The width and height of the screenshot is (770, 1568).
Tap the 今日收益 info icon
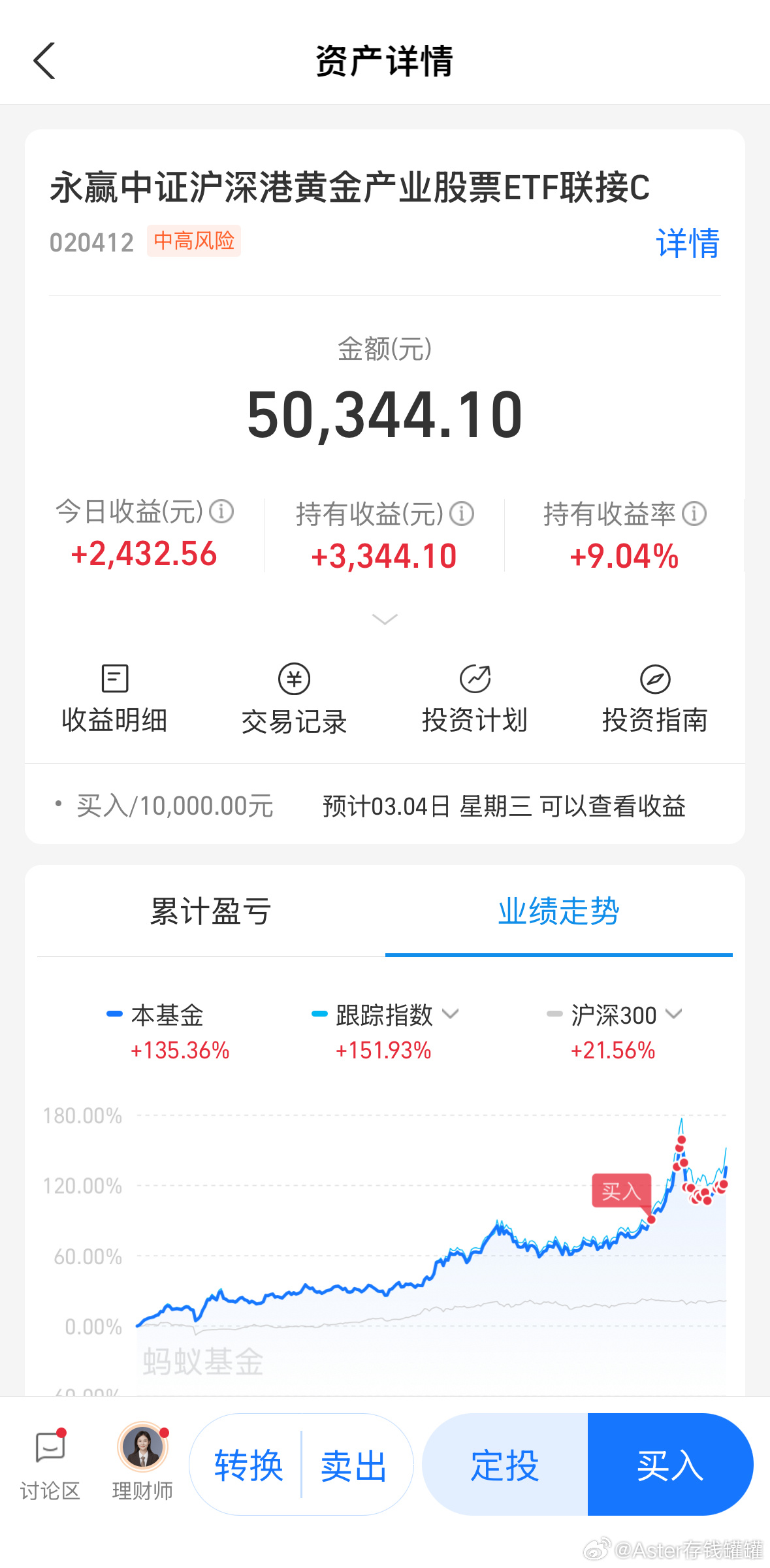[222, 513]
